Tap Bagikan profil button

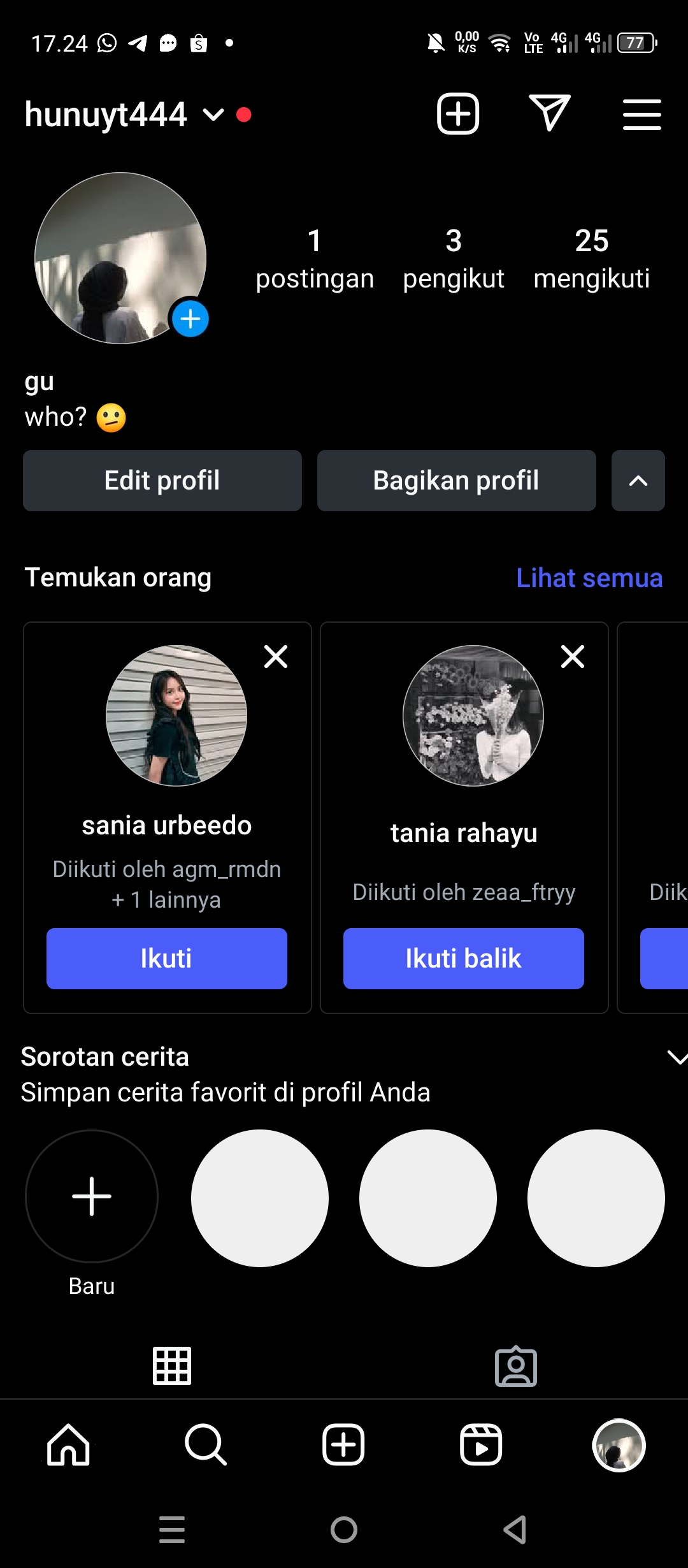(x=456, y=481)
